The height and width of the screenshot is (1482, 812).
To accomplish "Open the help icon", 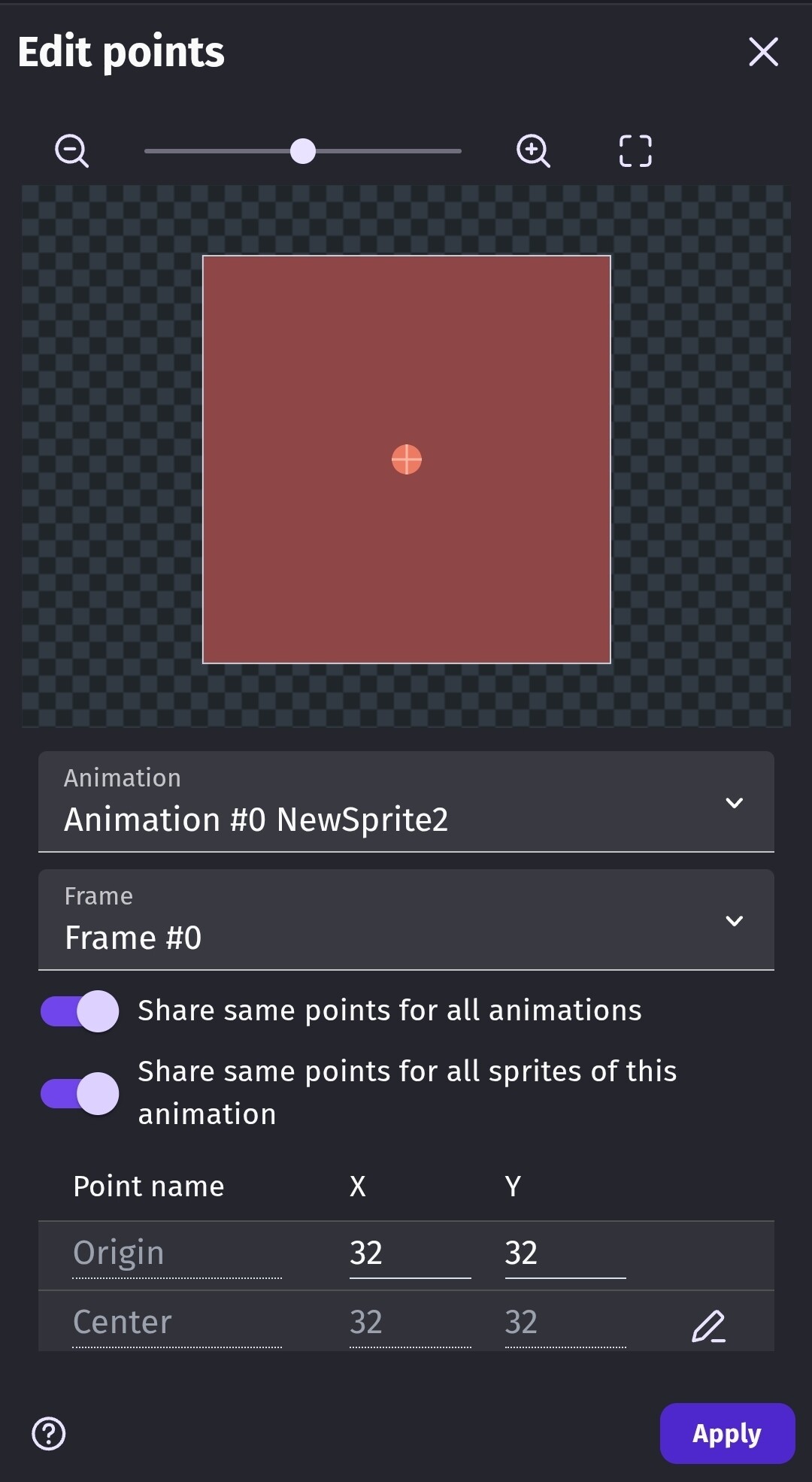I will [49, 1434].
